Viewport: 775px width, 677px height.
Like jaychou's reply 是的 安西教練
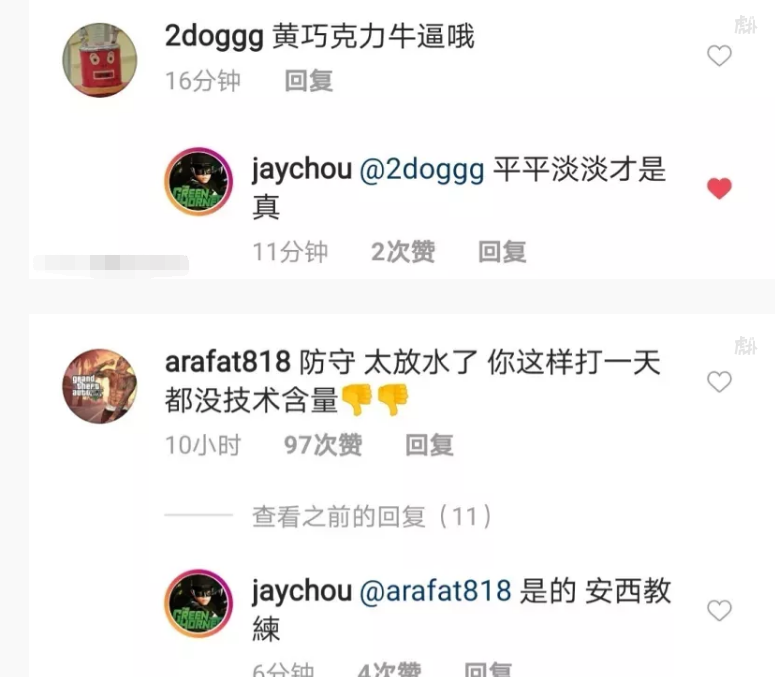pos(719,610)
